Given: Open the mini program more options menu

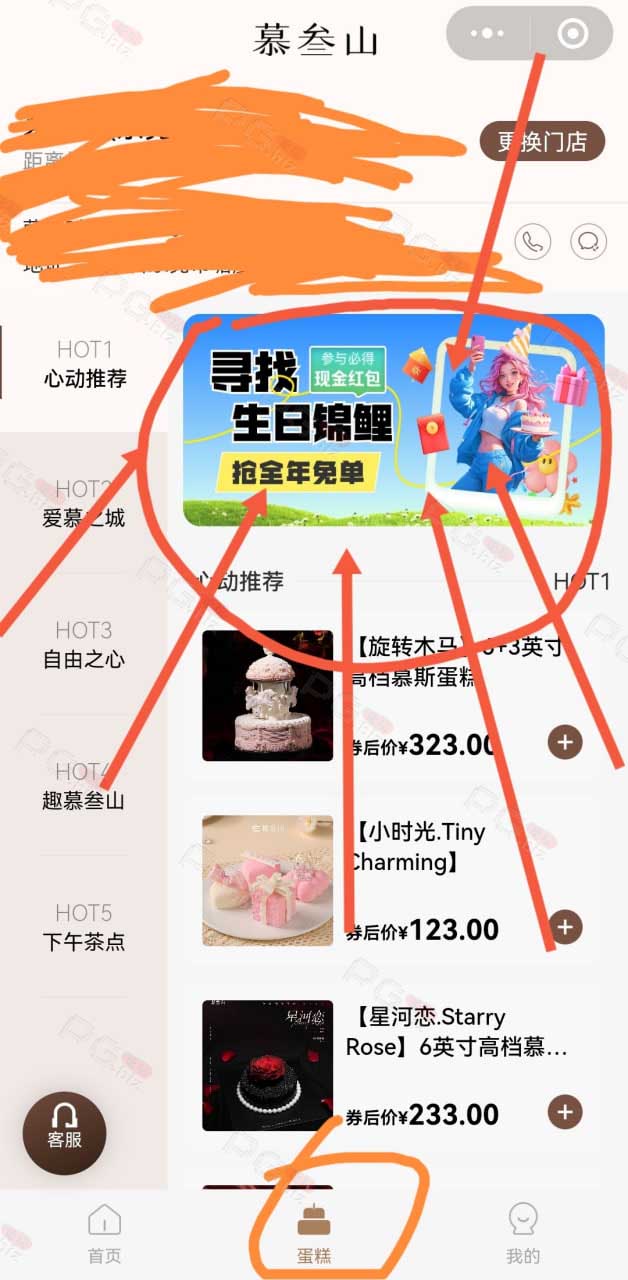Looking at the screenshot, I should point(487,34).
